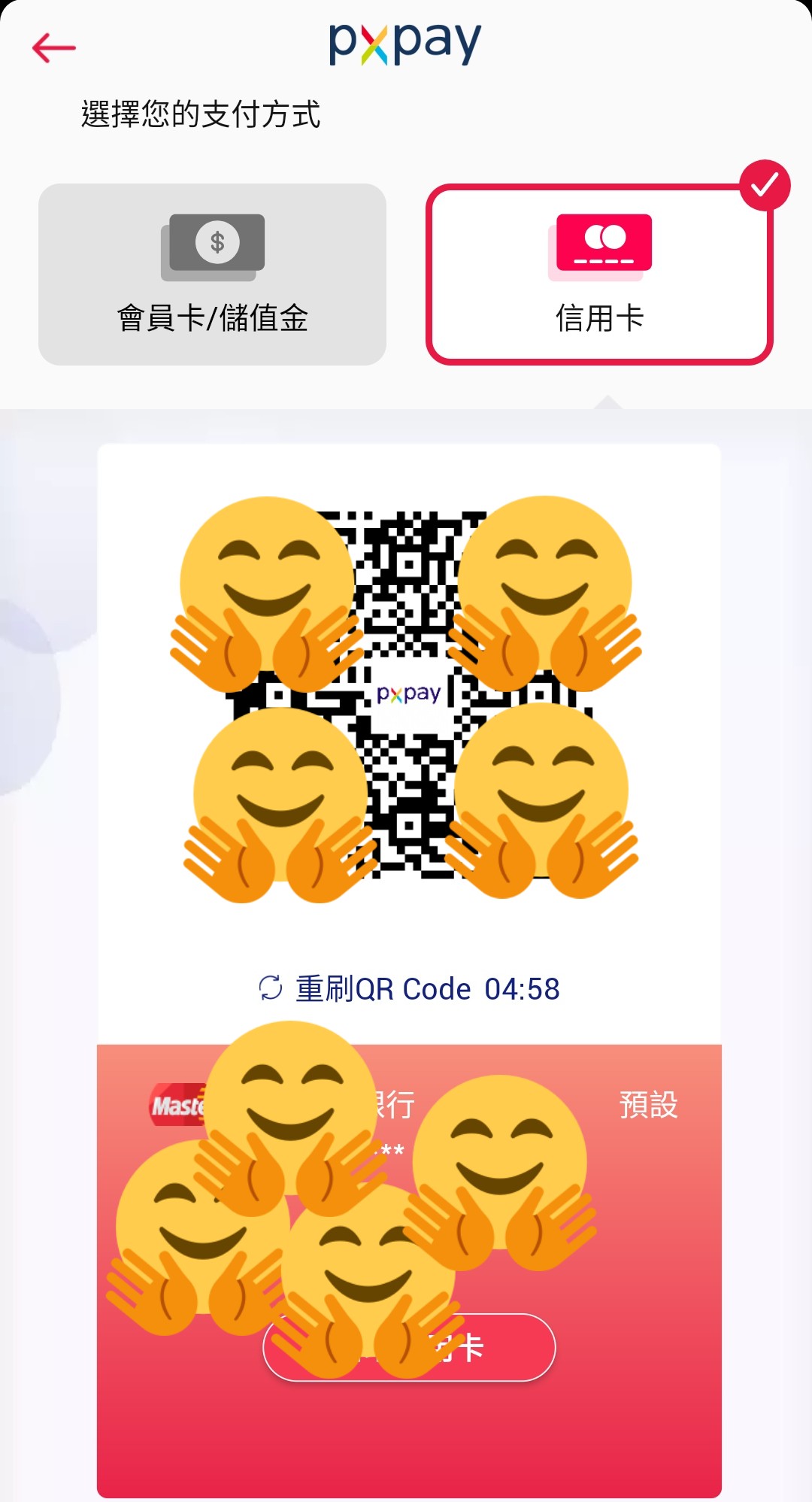
Task: Select 會員卡/儲值金 payment method
Action: (212, 275)
